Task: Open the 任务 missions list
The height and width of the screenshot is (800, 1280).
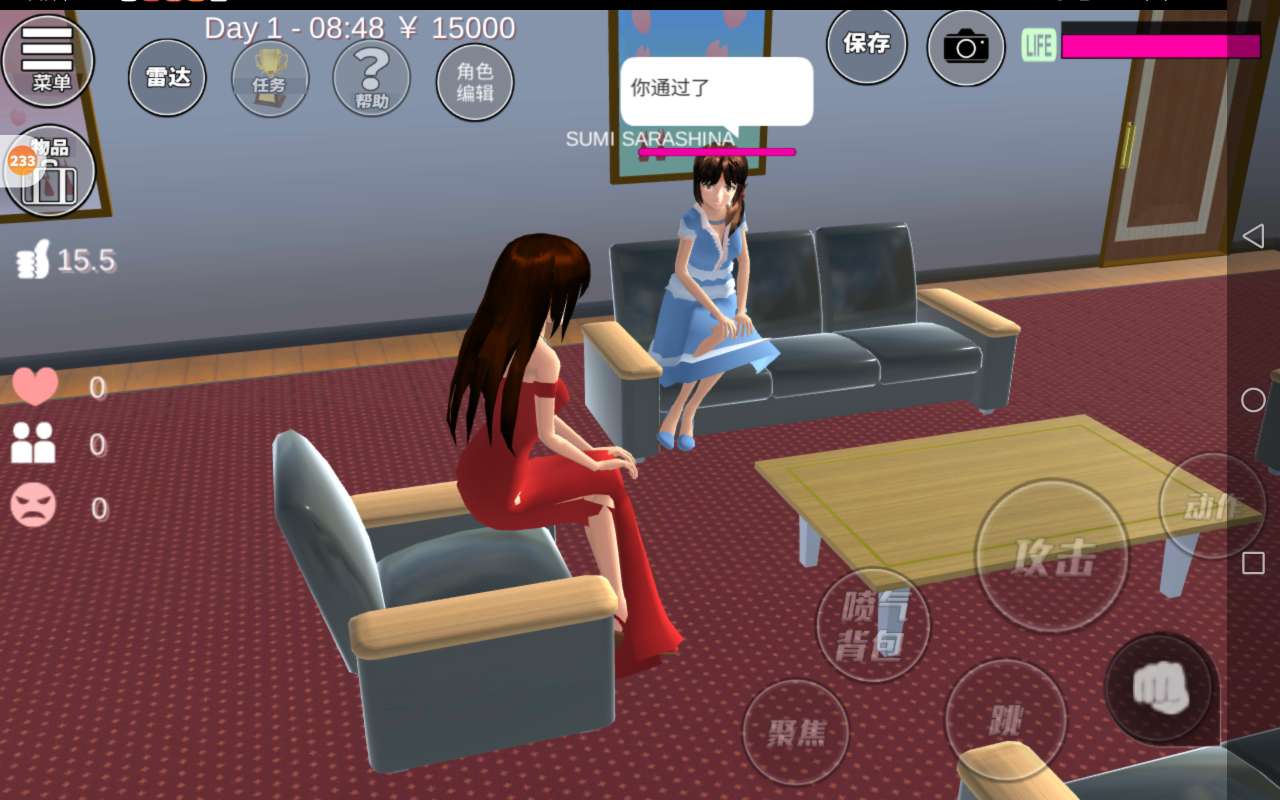Action: point(270,78)
